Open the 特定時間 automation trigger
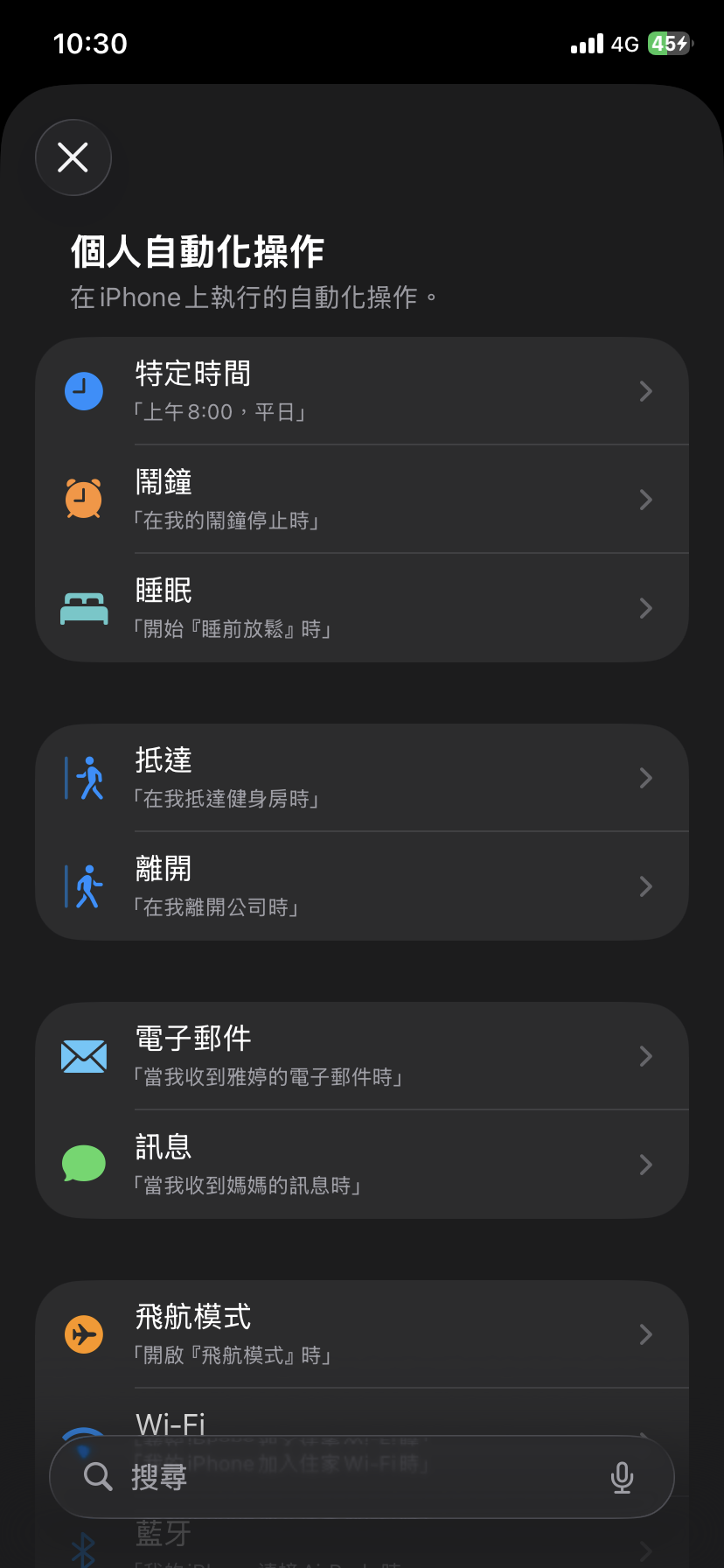 (362, 391)
